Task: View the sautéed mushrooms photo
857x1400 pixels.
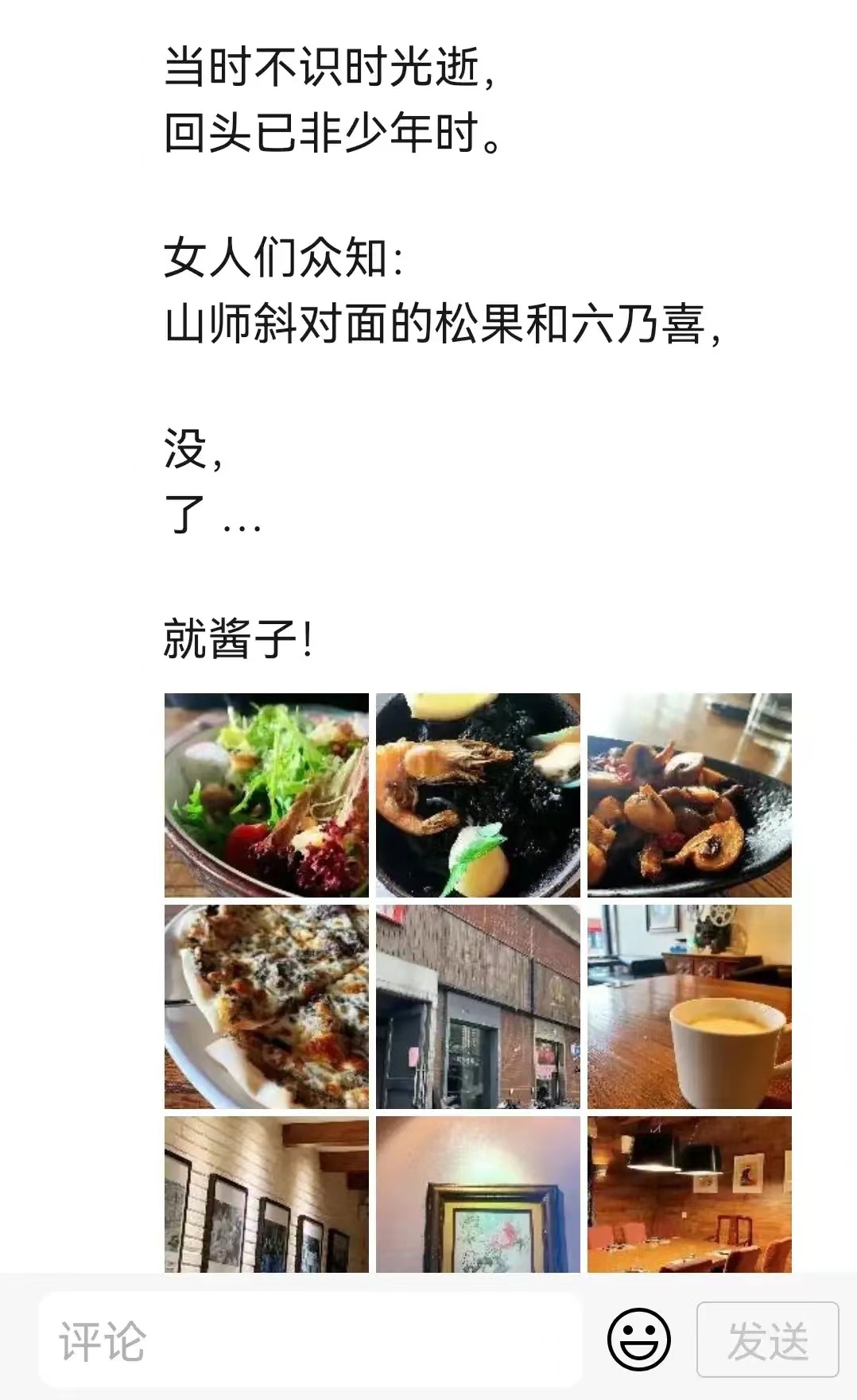Action: 689,795
